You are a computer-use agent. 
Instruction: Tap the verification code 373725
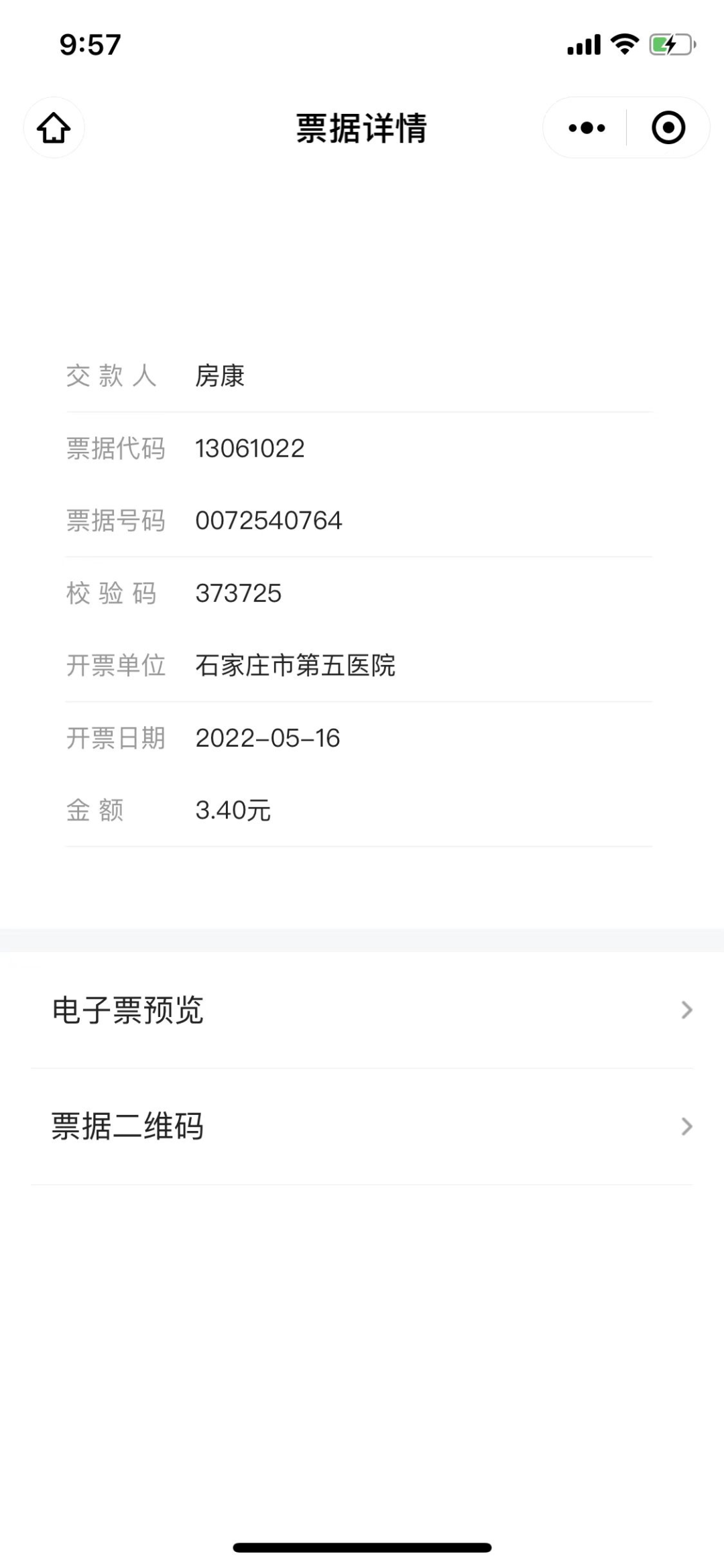pos(238,593)
